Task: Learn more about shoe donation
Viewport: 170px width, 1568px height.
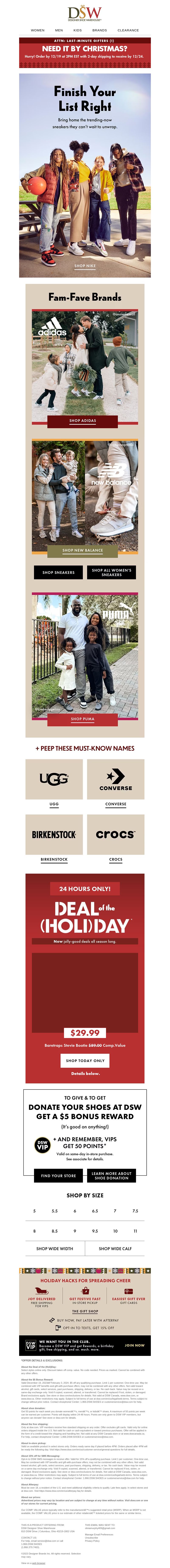Action: point(111,1175)
